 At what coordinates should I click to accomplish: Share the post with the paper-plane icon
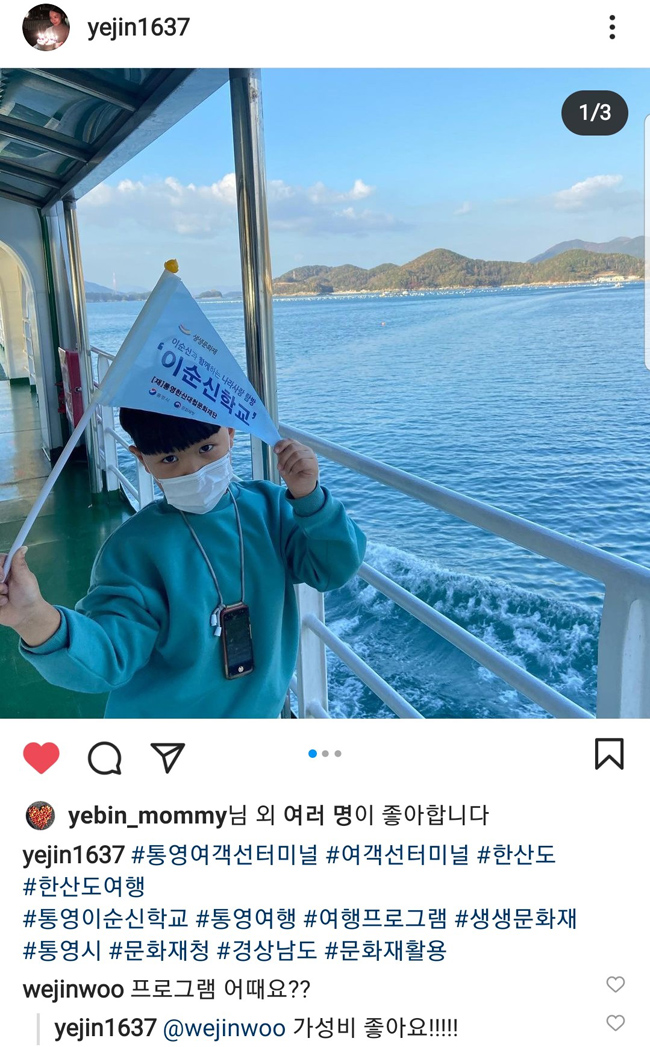167,758
